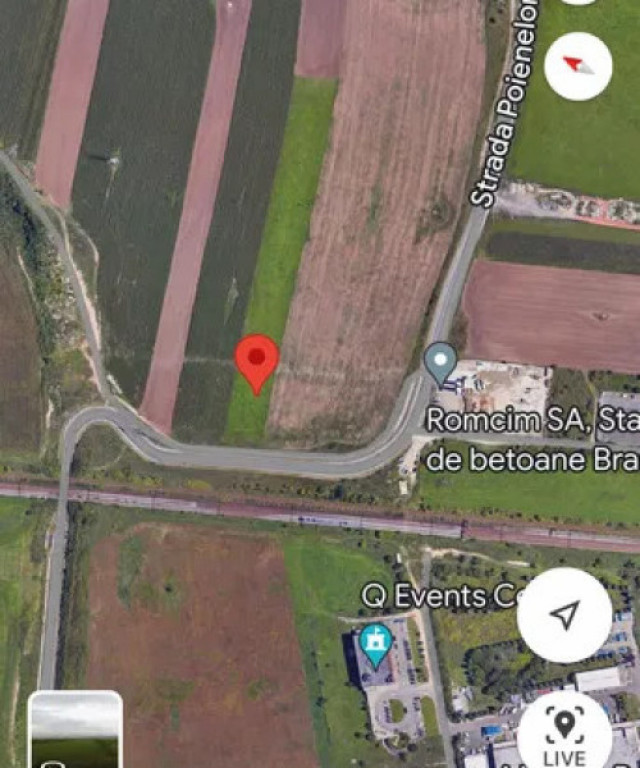
Task: Center map on my location
Action: (x=564, y=615)
